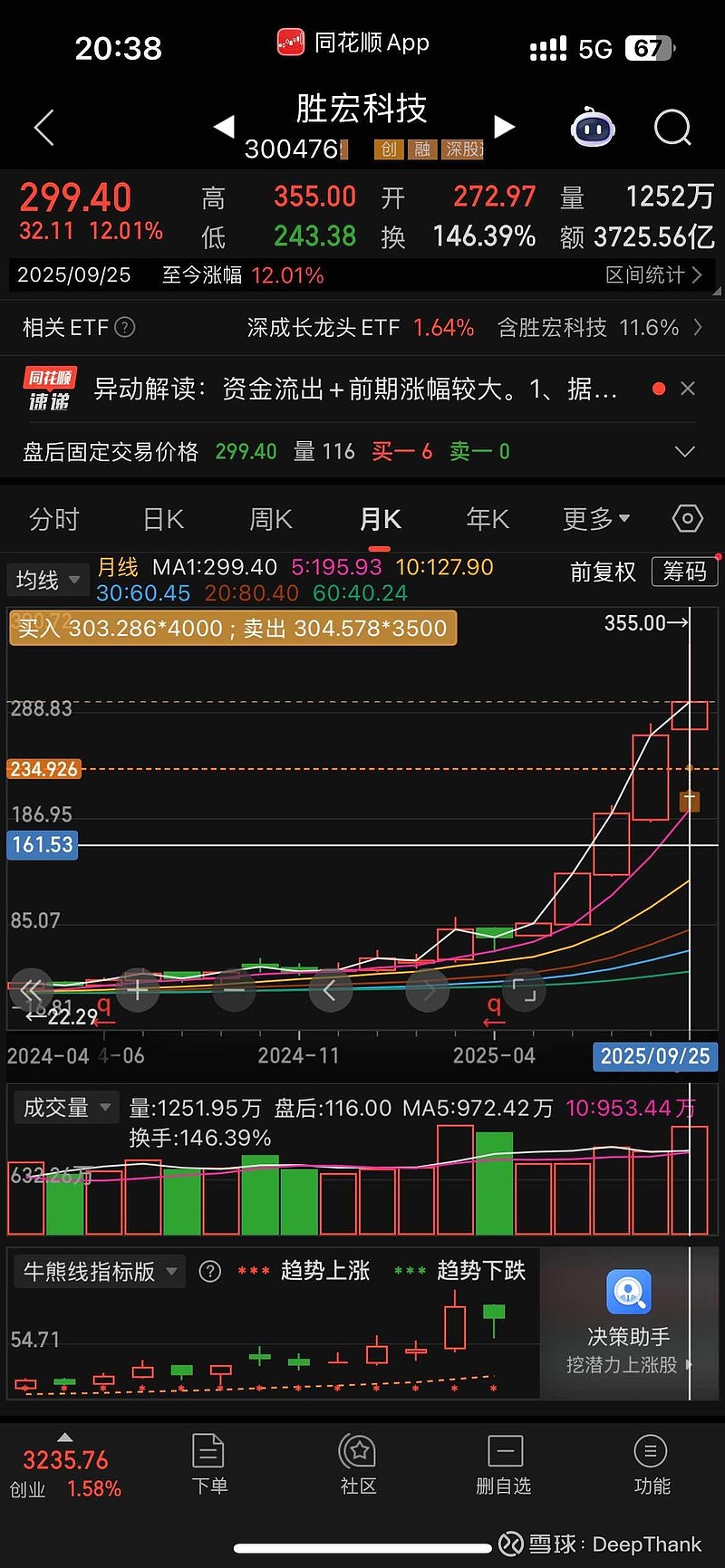Dismiss the 异动解读 news banner
725x1568 pixels.
(688, 389)
